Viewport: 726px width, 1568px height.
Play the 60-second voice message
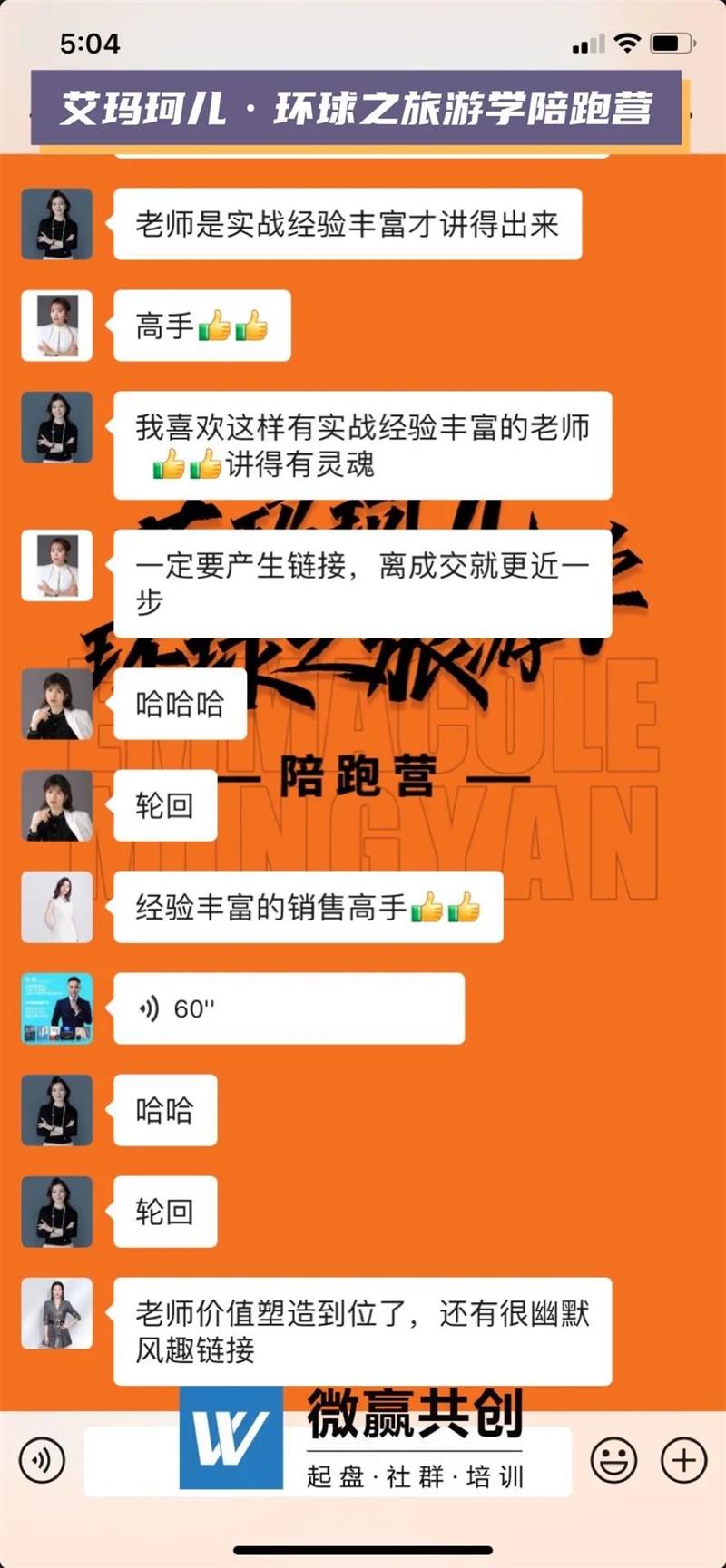[x=289, y=1008]
